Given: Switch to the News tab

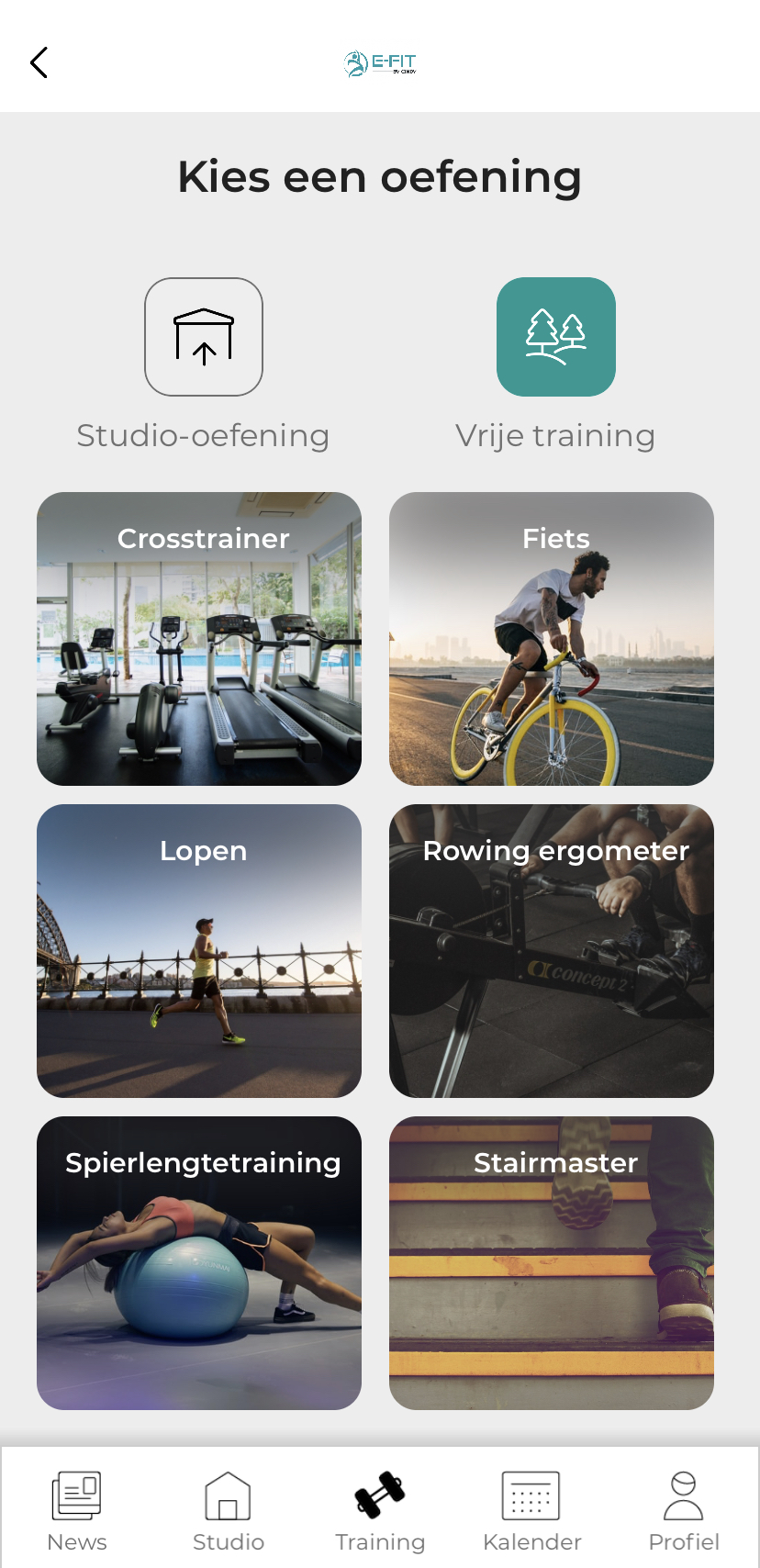Looking at the screenshot, I should pyautogui.click(x=77, y=1511).
